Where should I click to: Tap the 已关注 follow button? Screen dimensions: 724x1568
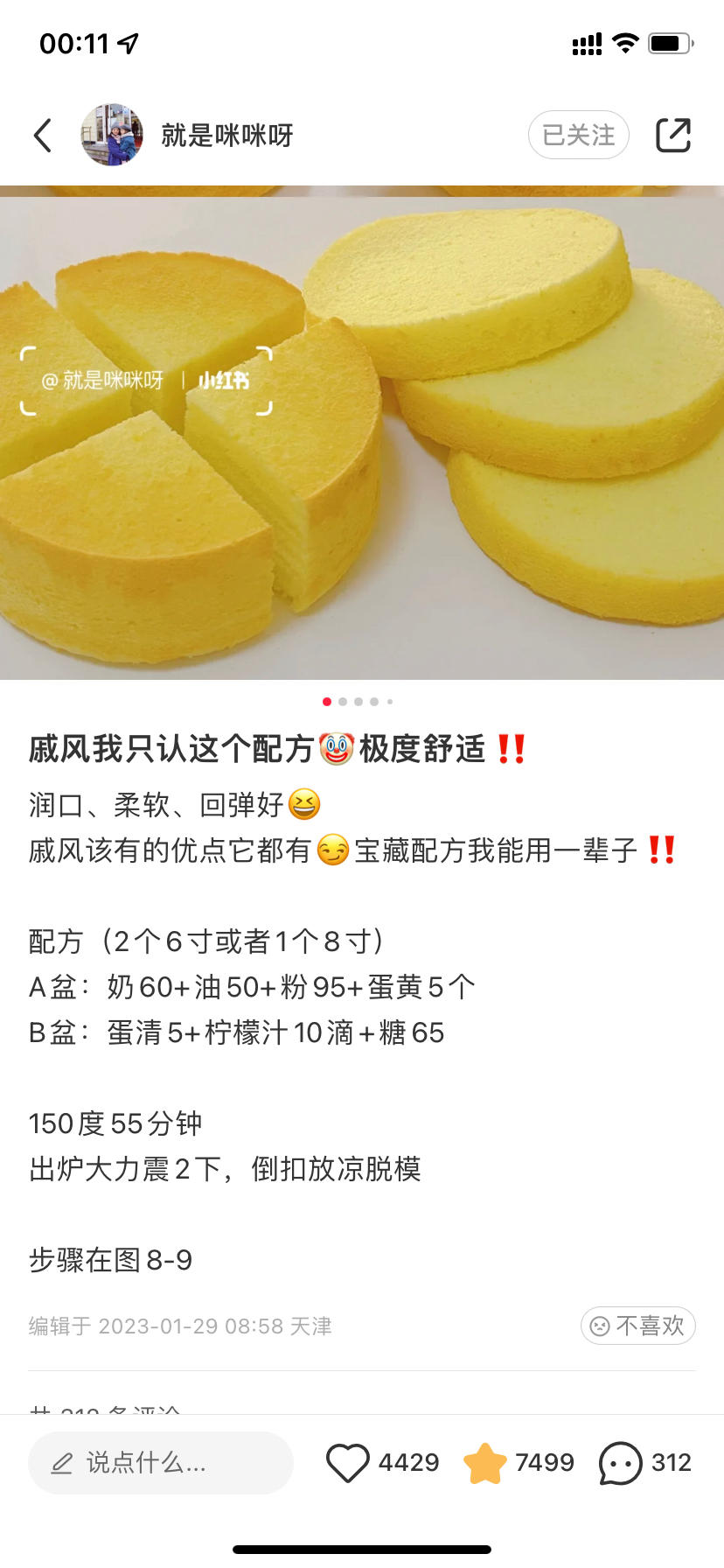pos(578,136)
